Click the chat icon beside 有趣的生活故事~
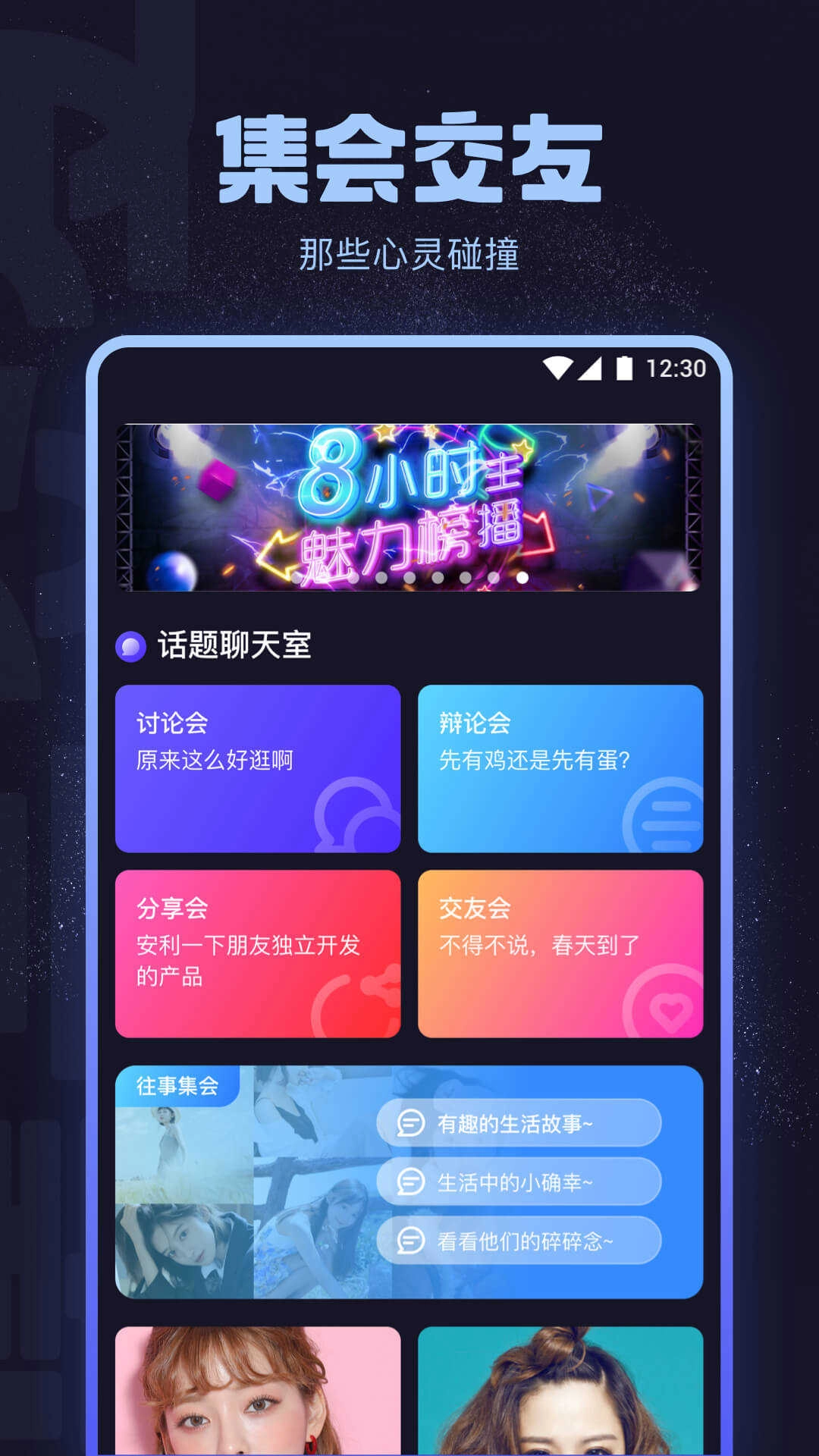The image size is (819, 1456). coord(410,1124)
